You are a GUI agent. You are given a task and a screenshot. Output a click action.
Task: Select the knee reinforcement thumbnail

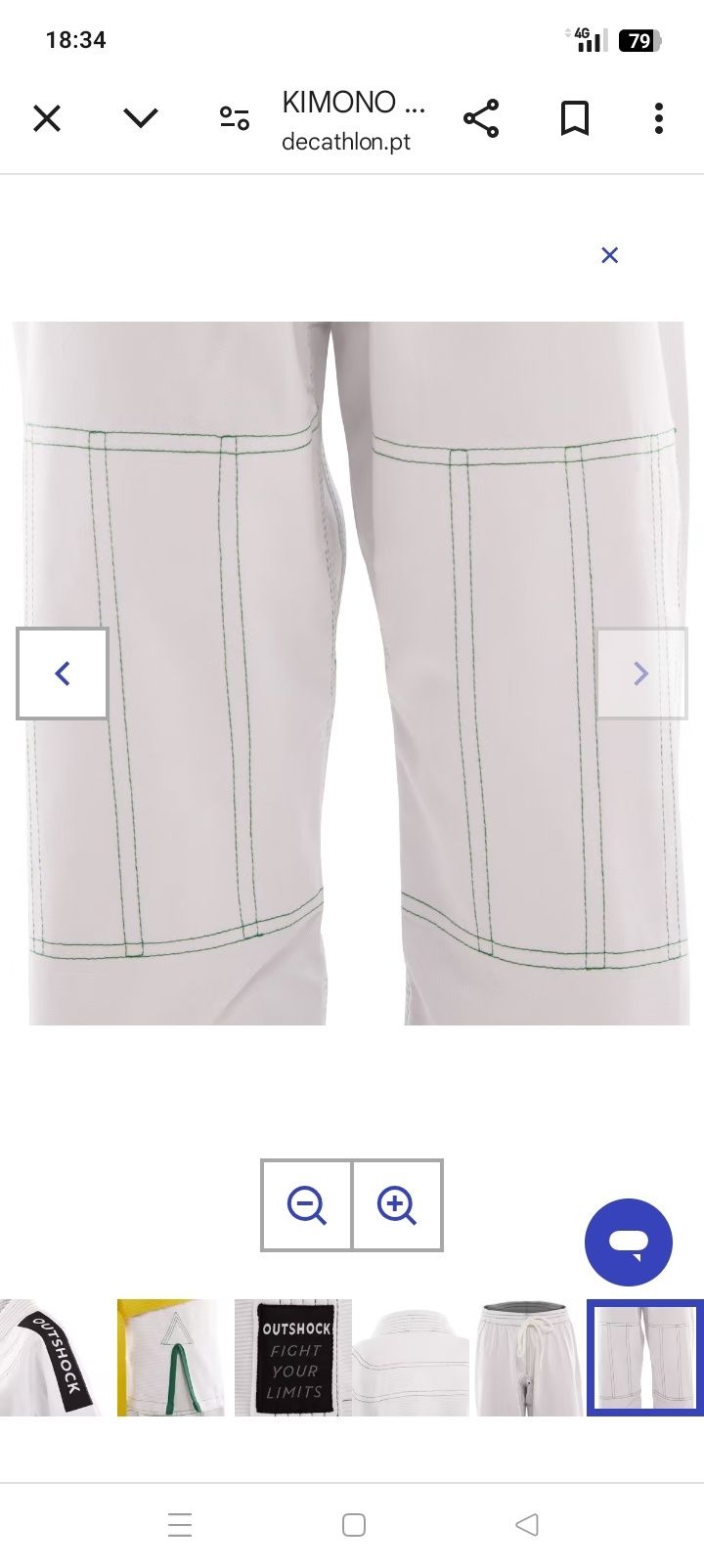click(644, 1357)
